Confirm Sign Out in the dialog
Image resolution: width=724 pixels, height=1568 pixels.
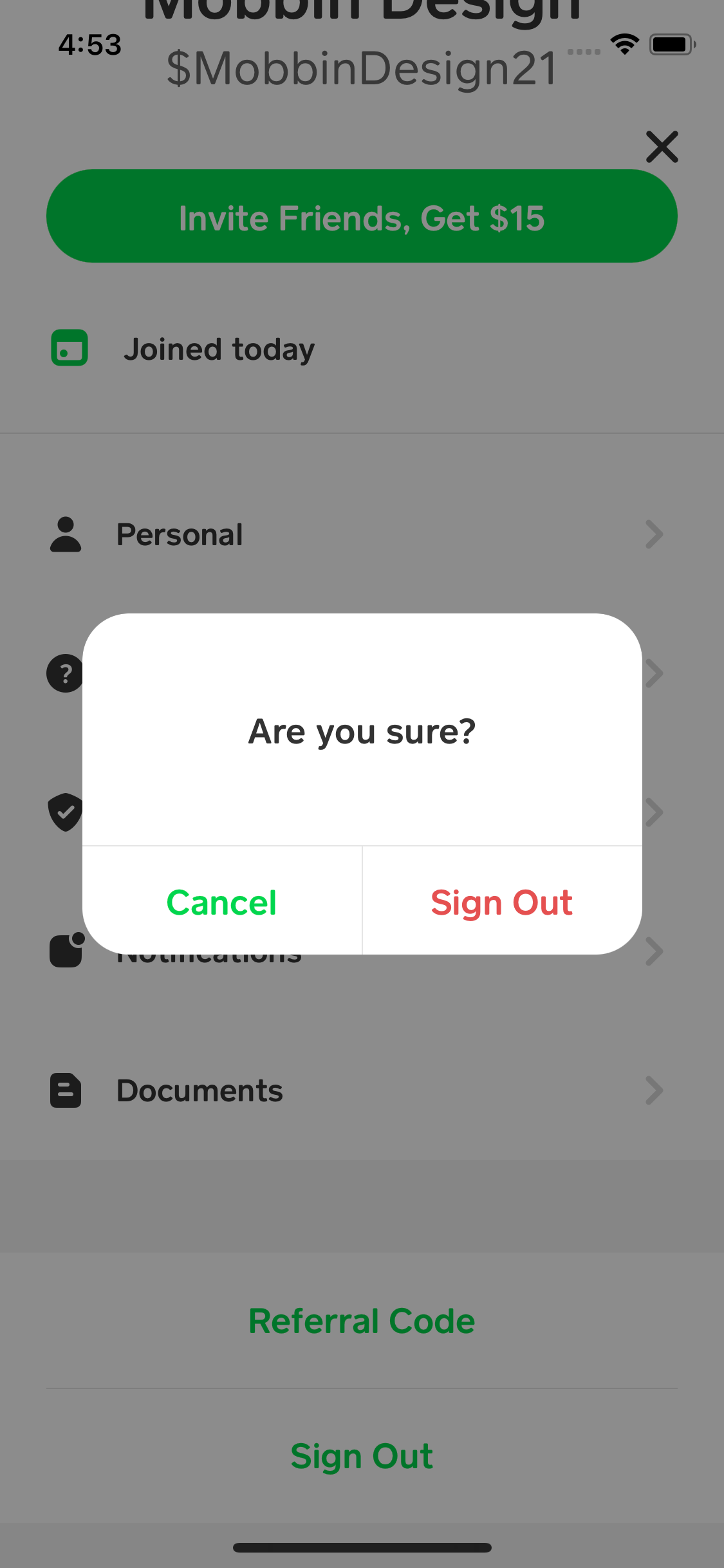click(502, 901)
